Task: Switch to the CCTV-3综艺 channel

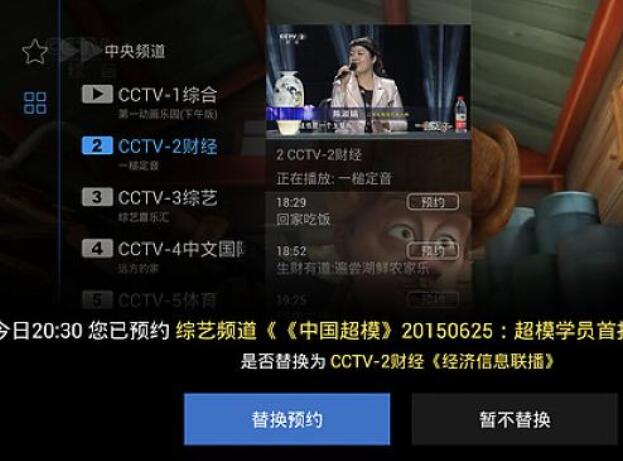Action: [x=165, y=198]
